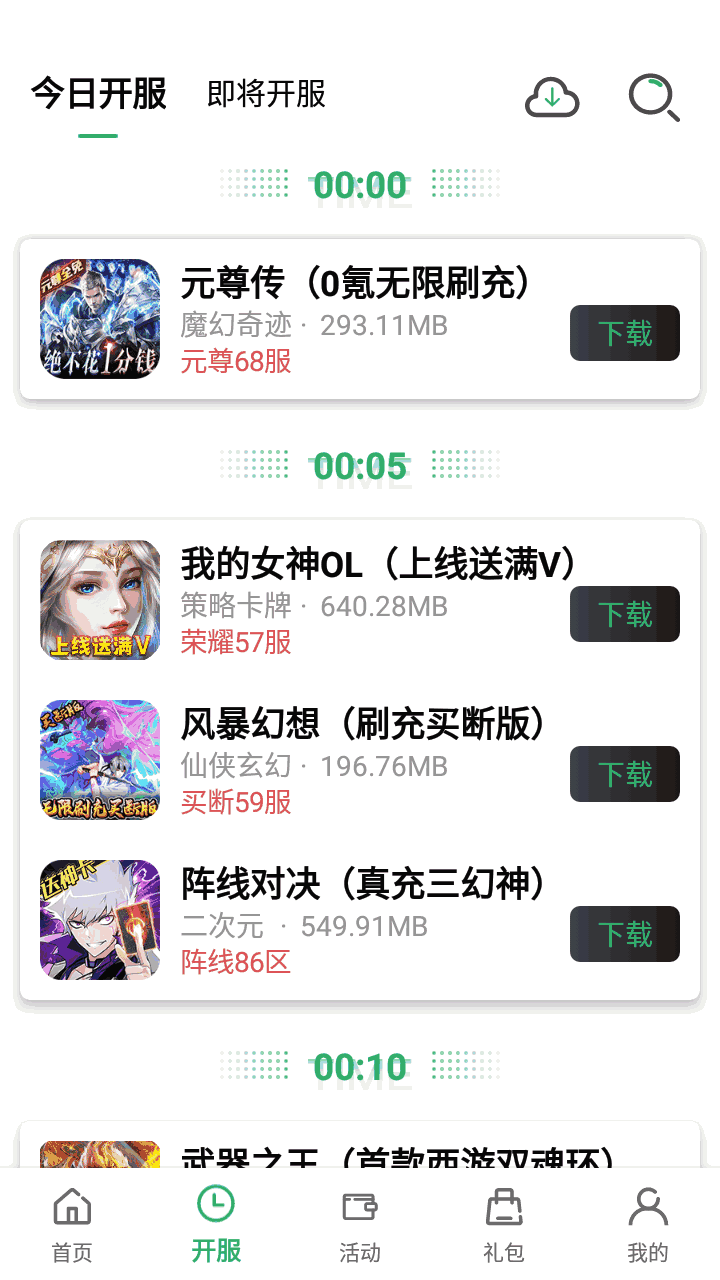Open the cloud download manager icon
The height and width of the screenshot is (1280, 720).
coord(552,97)
